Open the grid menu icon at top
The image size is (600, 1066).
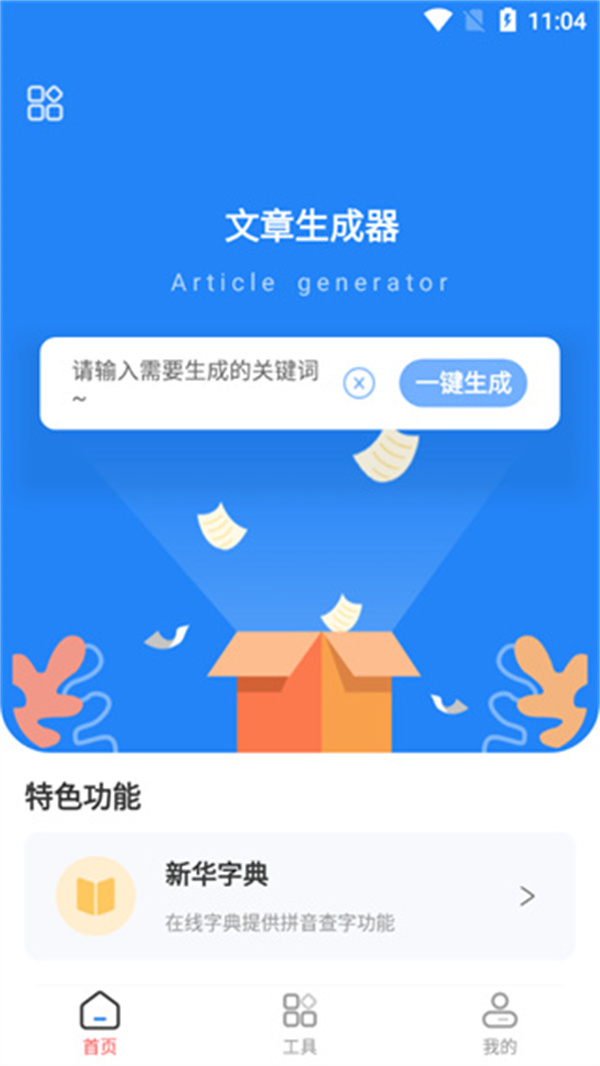pyautogui.click(x=45, y=103)
